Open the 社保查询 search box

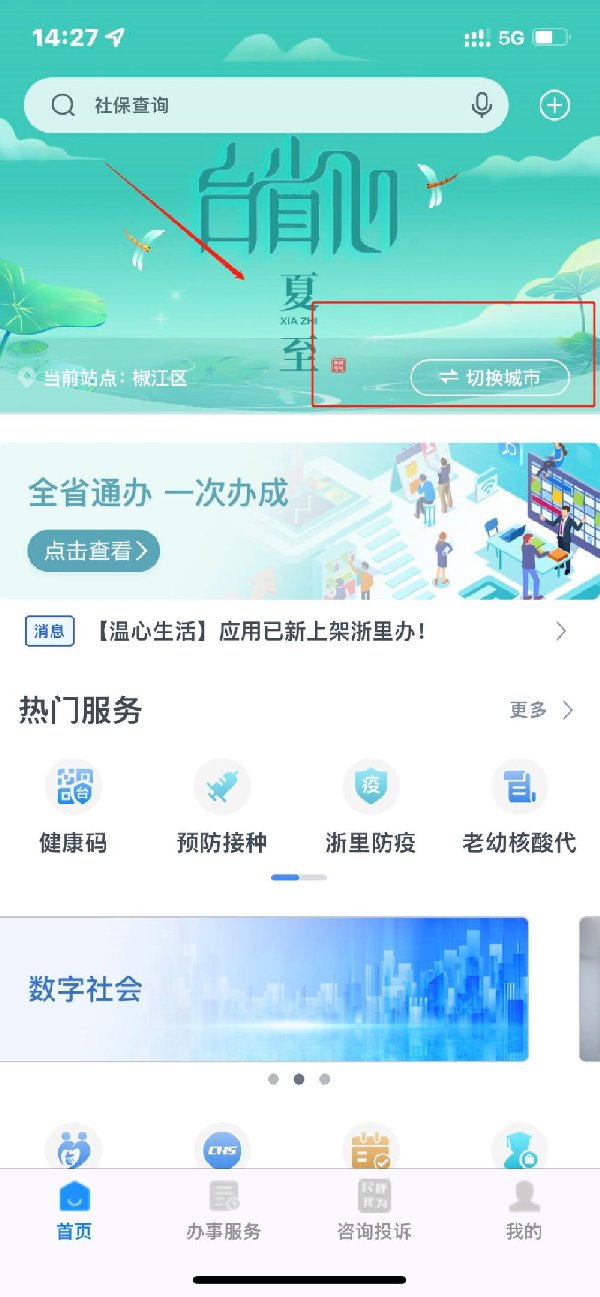(x=250, y=105)
